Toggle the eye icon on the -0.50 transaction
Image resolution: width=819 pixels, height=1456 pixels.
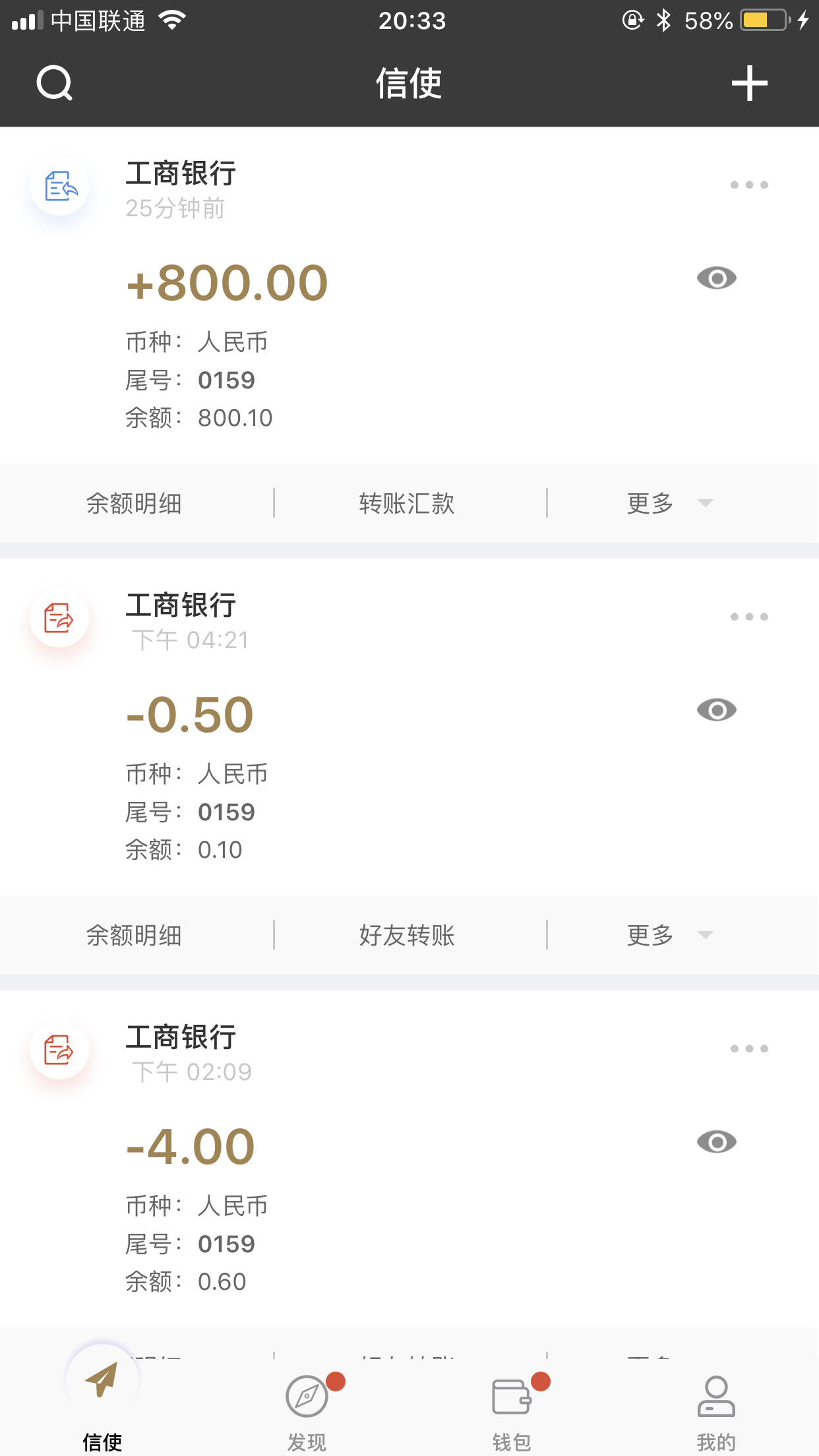click(x=717, y=710)
